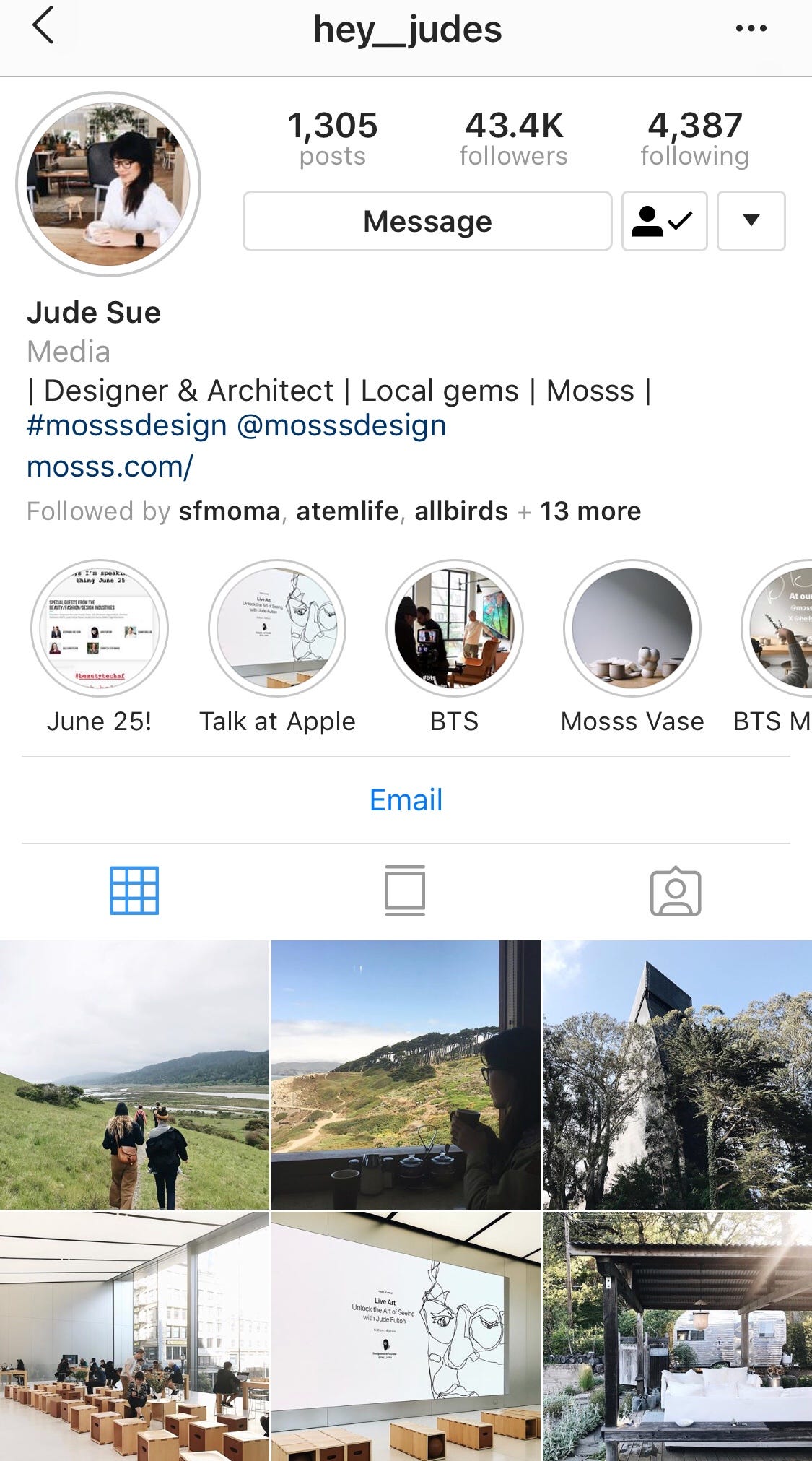Open the Live Art sketch wall post
Image resolution: width=812 pixels, height=1461 pixels.
click(406, 1336)
